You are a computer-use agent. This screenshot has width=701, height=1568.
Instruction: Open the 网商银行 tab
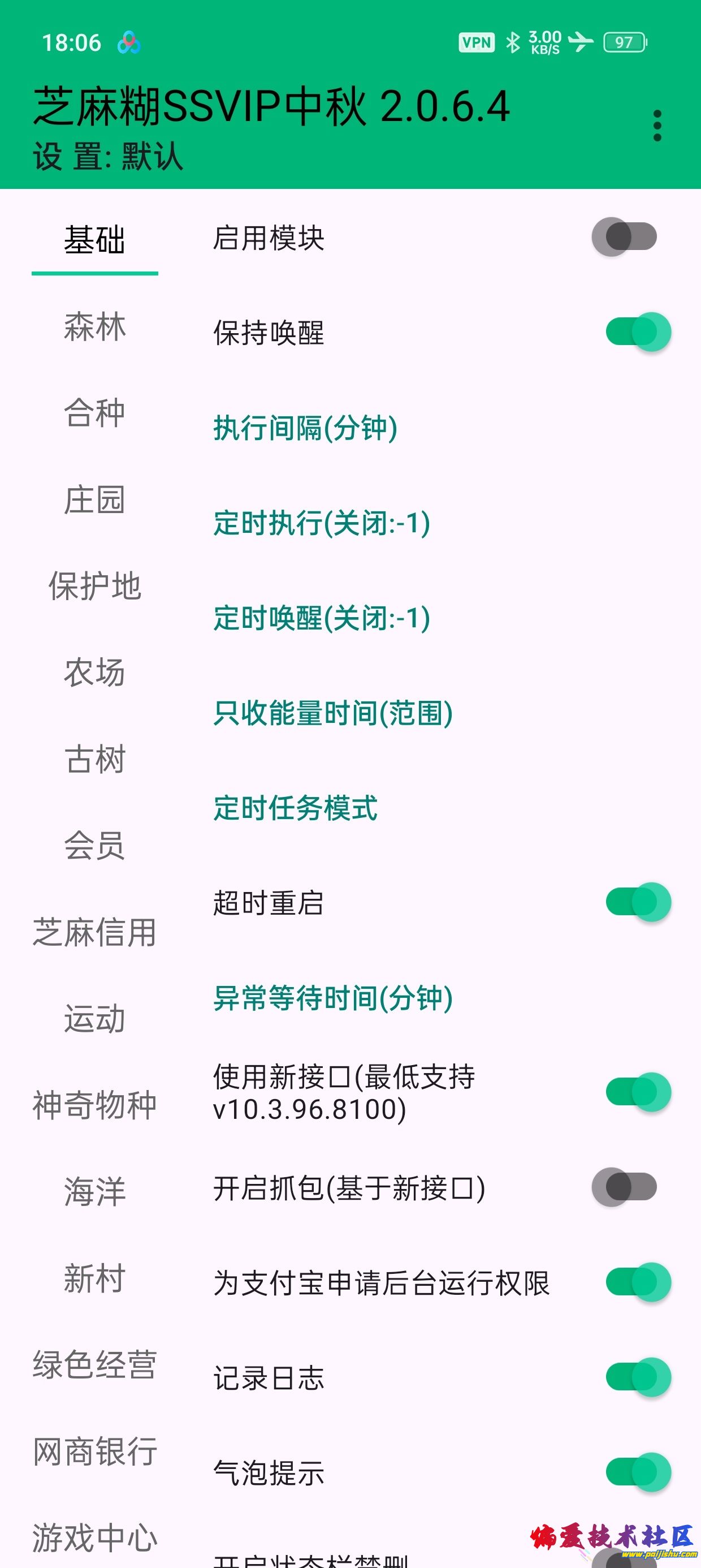point(94,1451)
